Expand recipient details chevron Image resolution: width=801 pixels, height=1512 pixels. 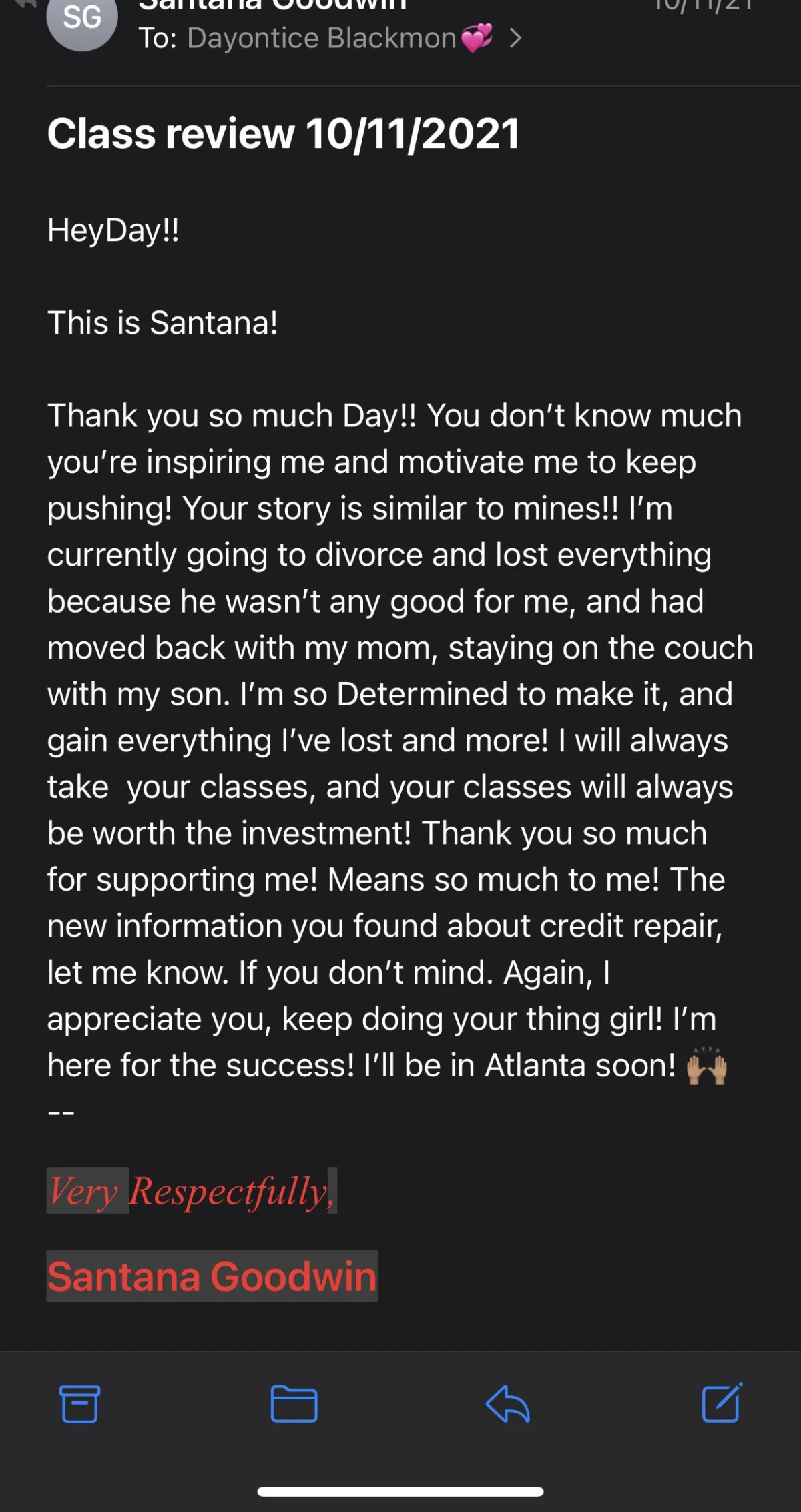[x=515, y=38]
